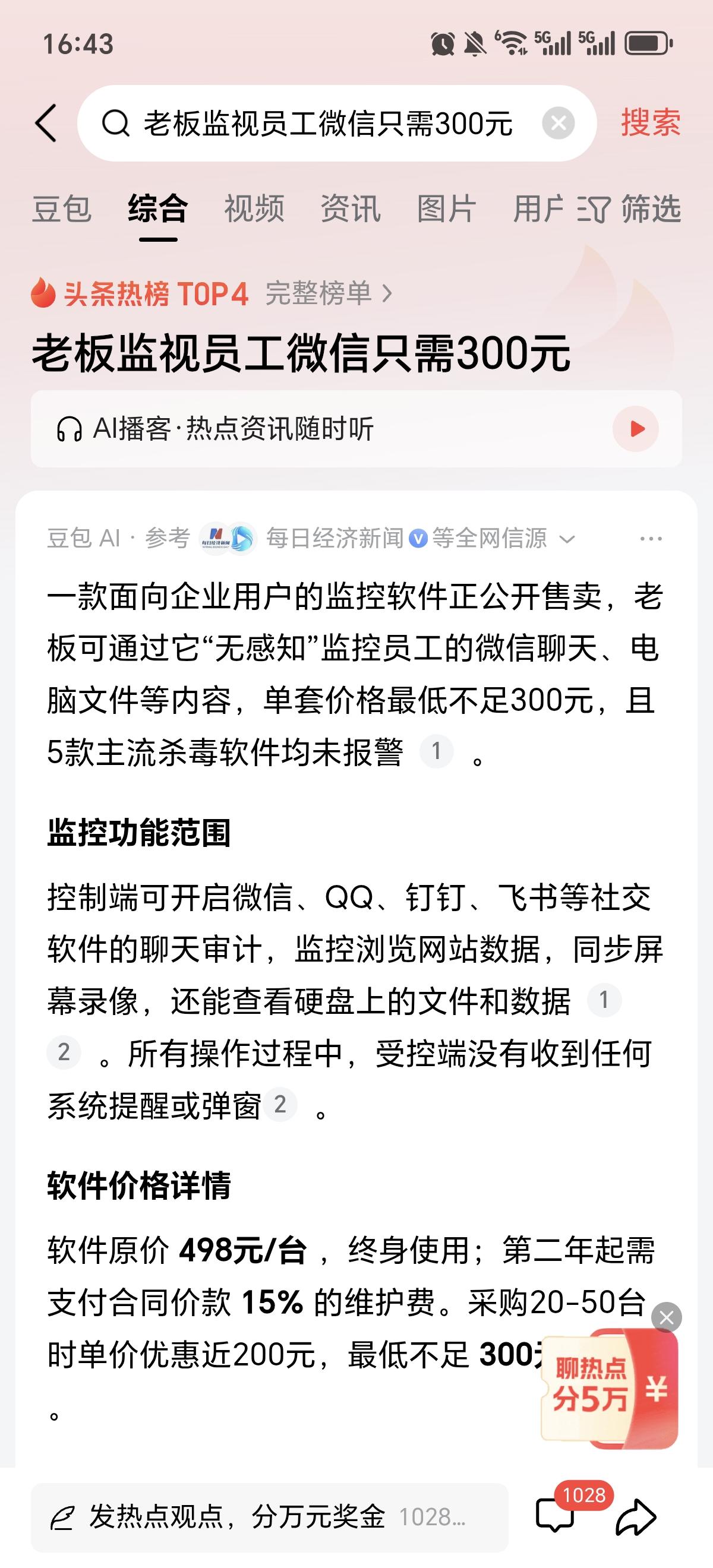Open the 豆包 tab
This screenshot has height=1568, width=713.
point(62,210)
